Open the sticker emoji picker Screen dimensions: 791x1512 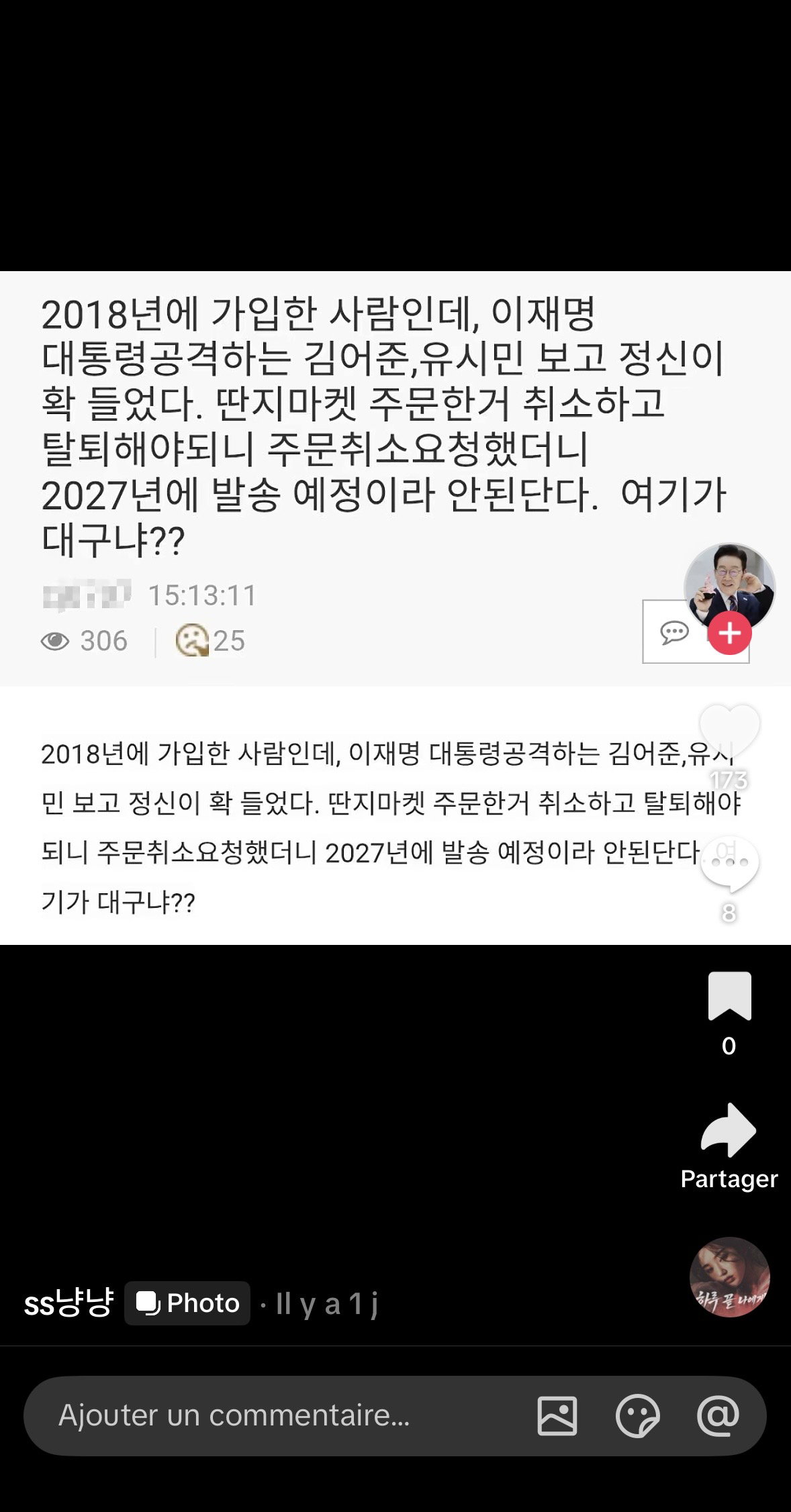tap(637, 1415)
